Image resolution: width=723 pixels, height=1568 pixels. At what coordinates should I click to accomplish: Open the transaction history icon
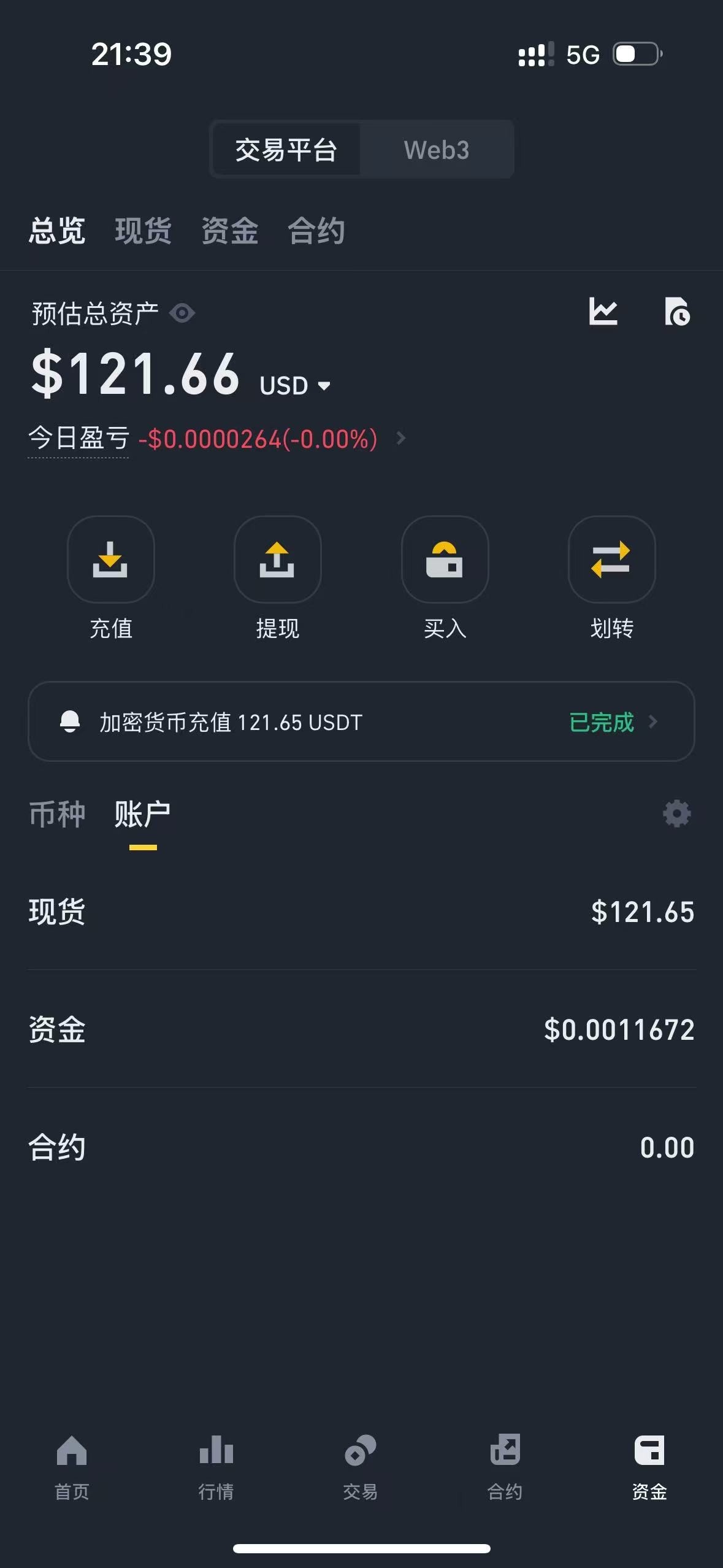coord(678,311)
